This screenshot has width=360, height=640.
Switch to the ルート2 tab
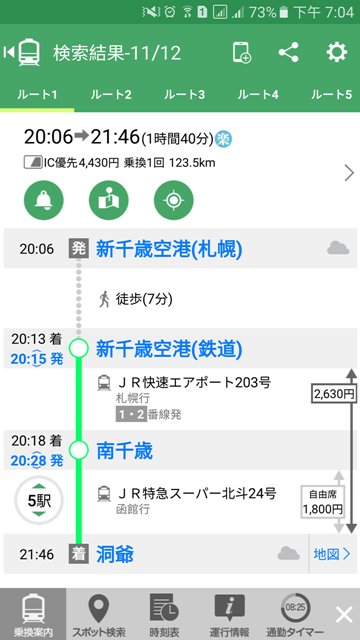[111, 95]
